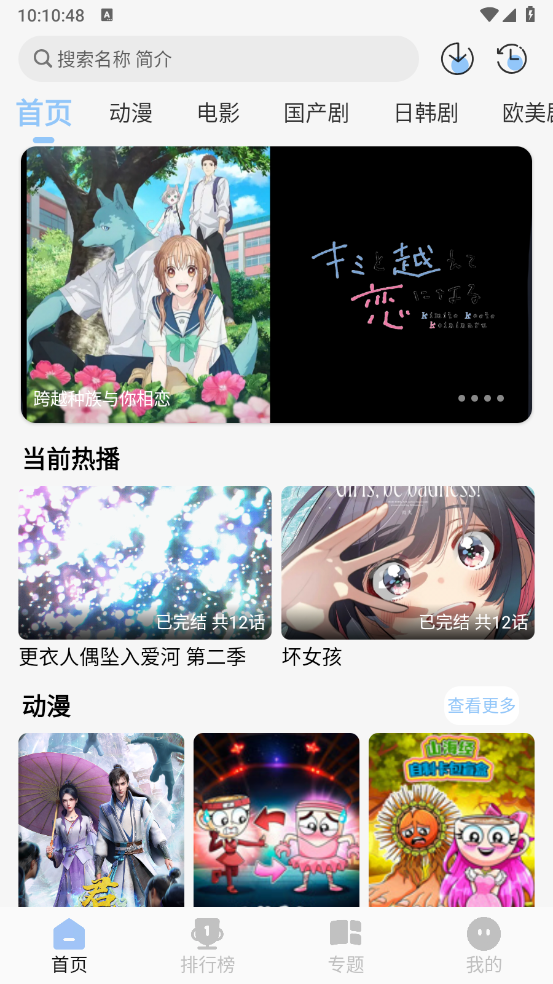Screen dimensions: 553x984
Task: Tap 查看更多 in the 动漫 section
Action: point(481,705)
